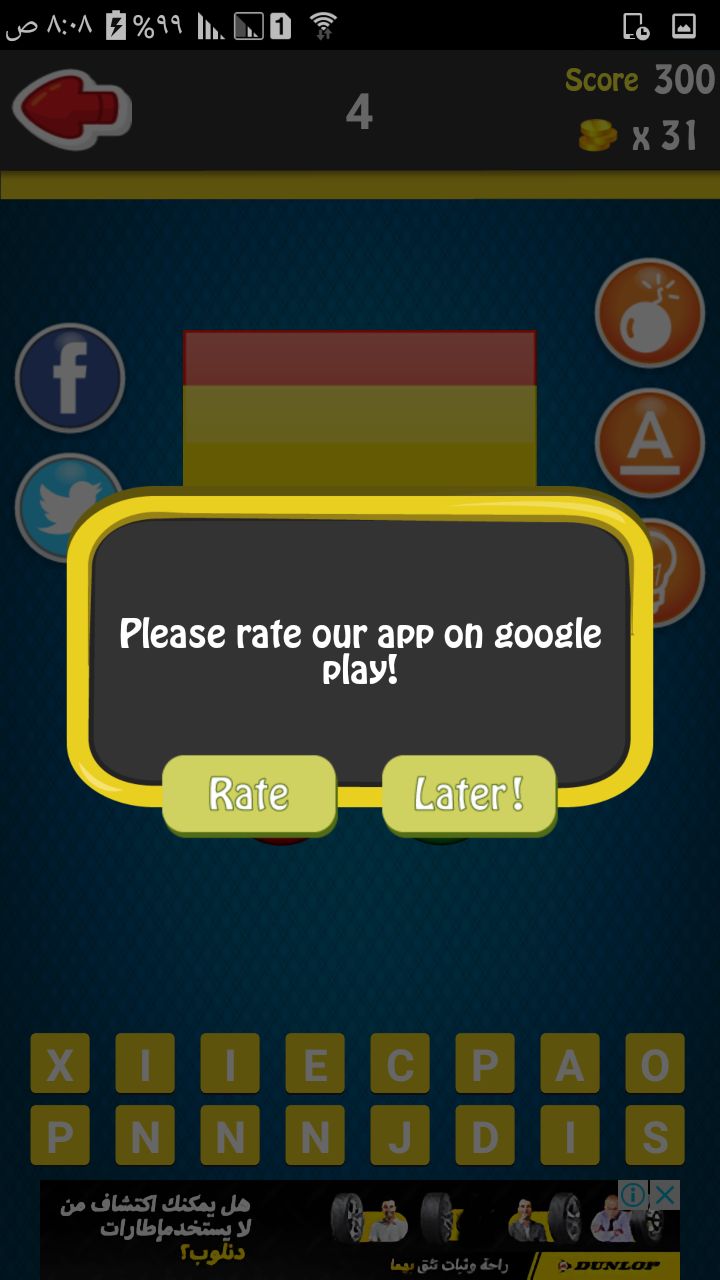Pick the letter D tile
Image resolution: width=720 pixels, height=1280 pixels.
485,1135
